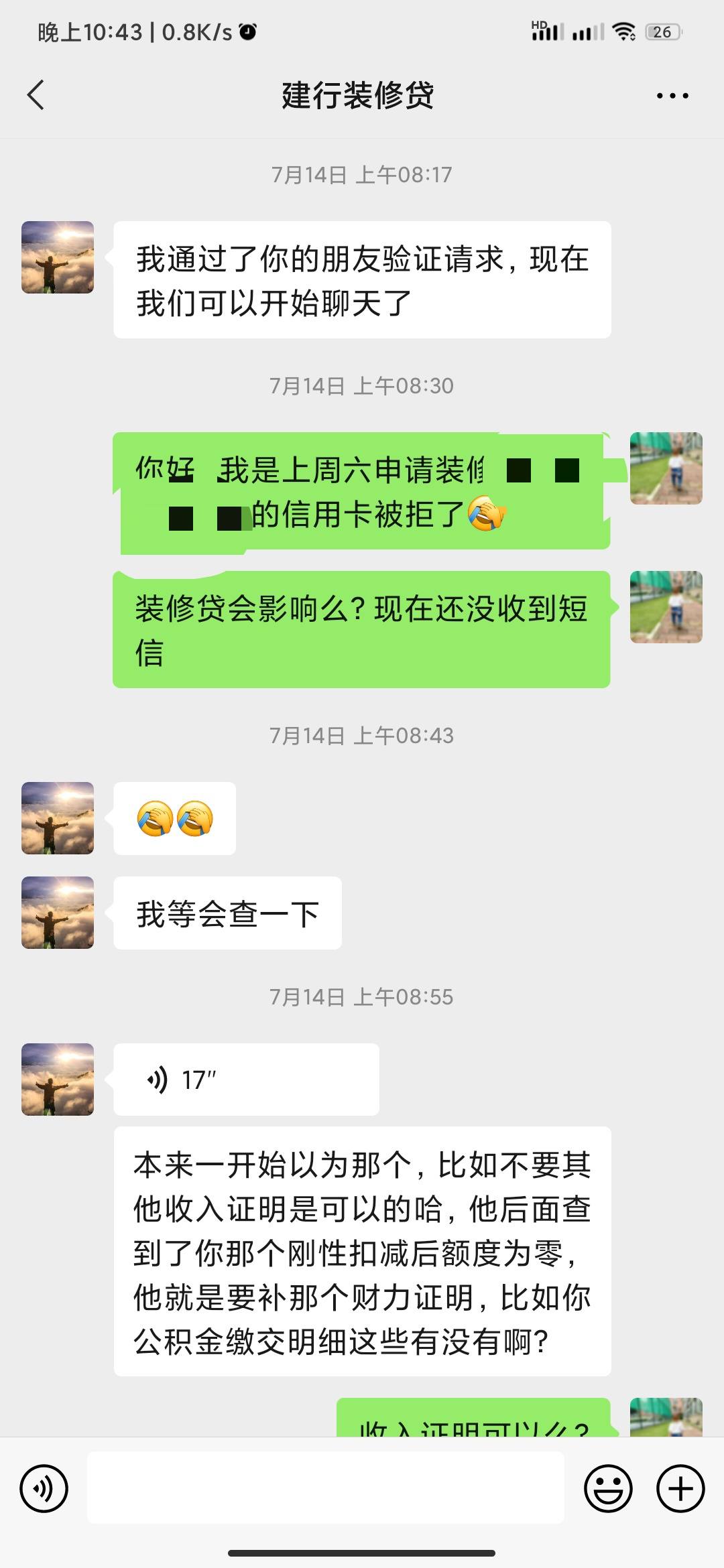Tap the alarm clock status icon

tap(247, 31)
